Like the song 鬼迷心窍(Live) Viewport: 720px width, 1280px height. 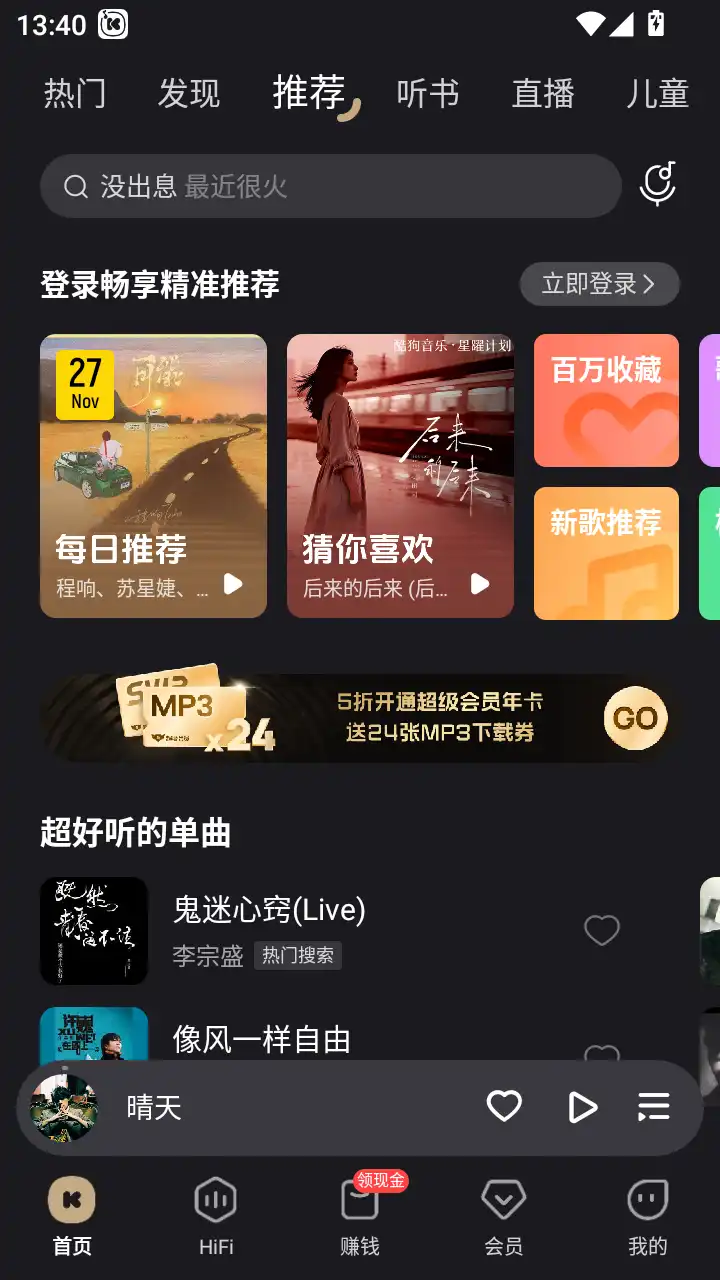tap(602, 930)
